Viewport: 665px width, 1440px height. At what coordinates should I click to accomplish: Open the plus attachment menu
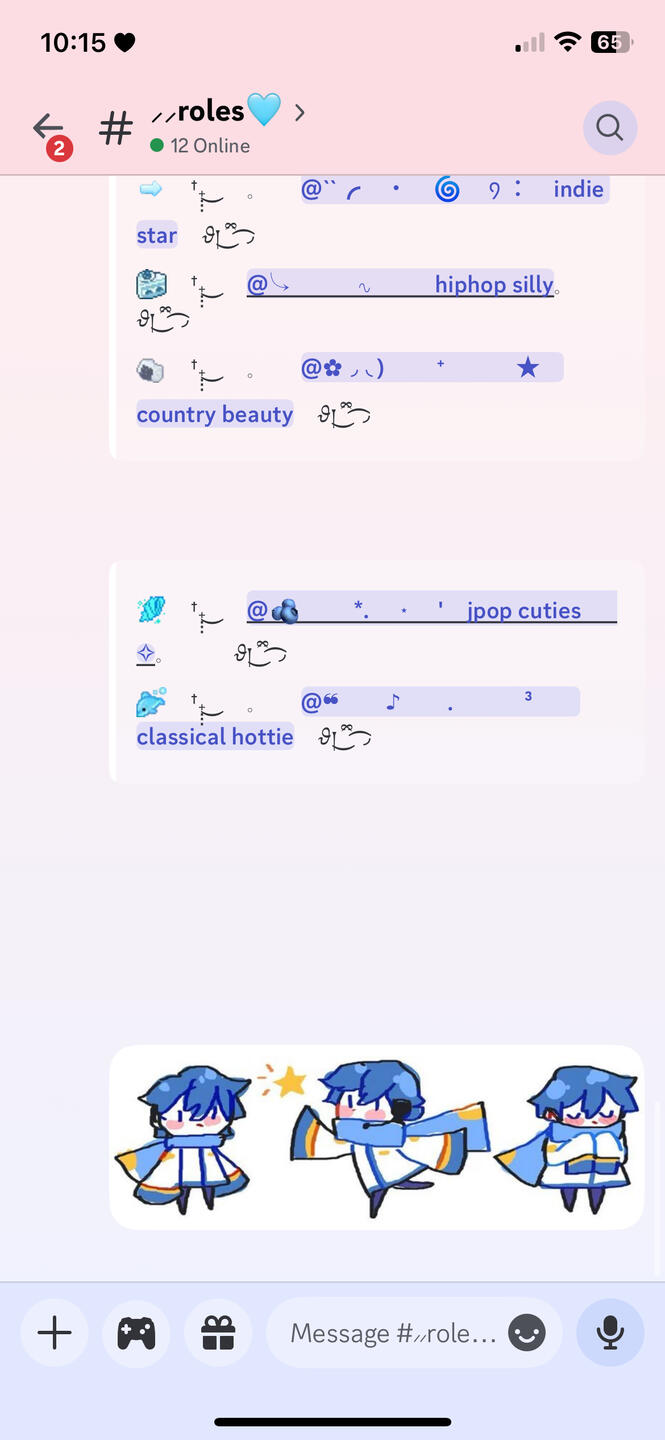pos(54,1333)
